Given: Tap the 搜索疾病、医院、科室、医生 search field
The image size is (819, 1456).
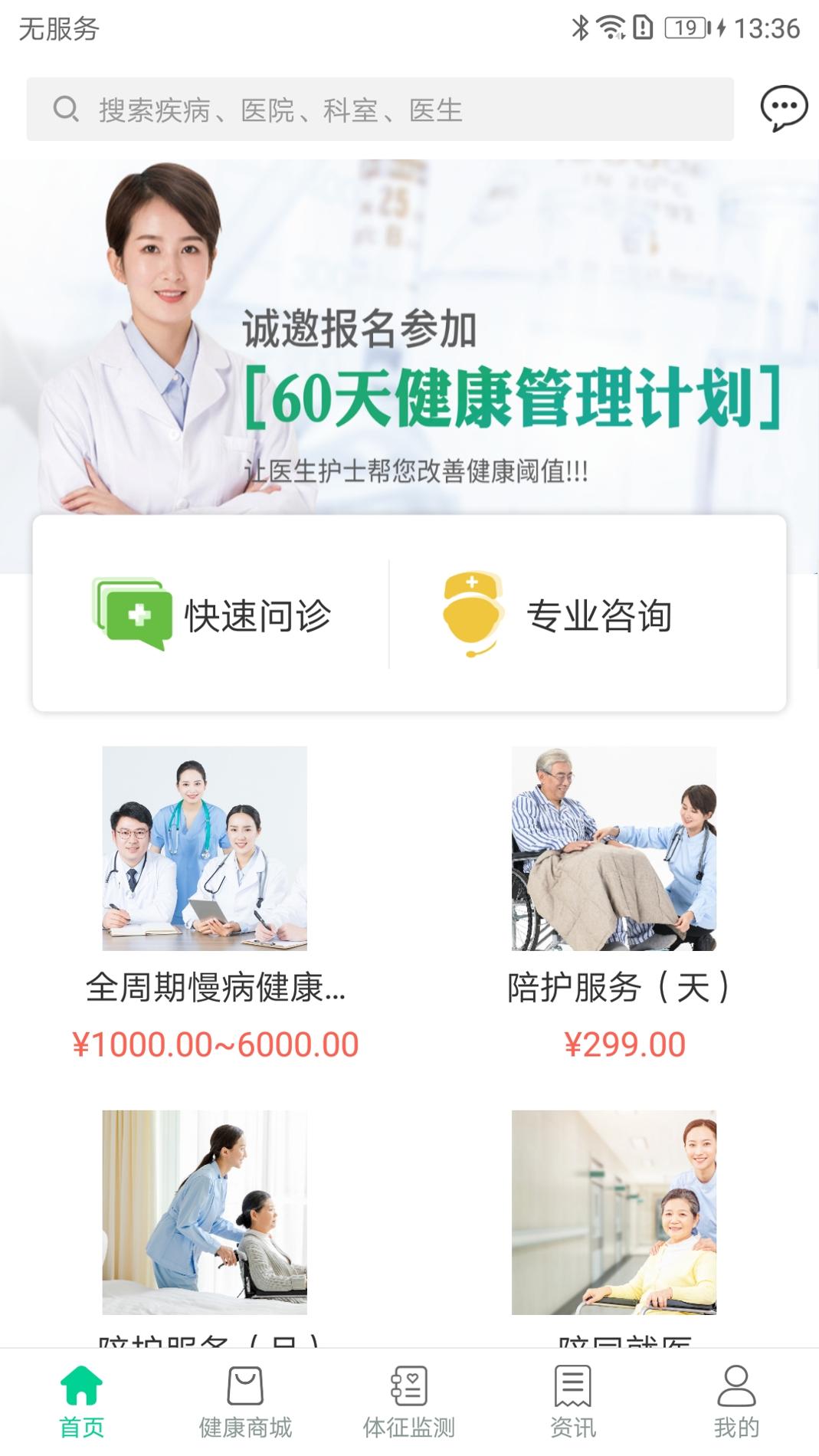Looking at the screenshot, I should click(306, 110).
